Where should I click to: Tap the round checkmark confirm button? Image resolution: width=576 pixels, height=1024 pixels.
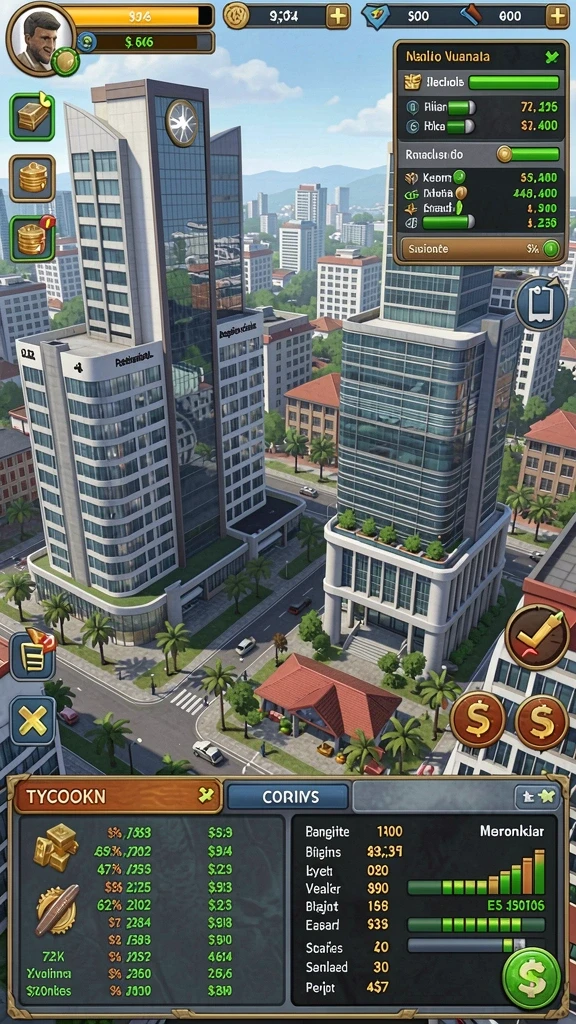coord(537,637)
